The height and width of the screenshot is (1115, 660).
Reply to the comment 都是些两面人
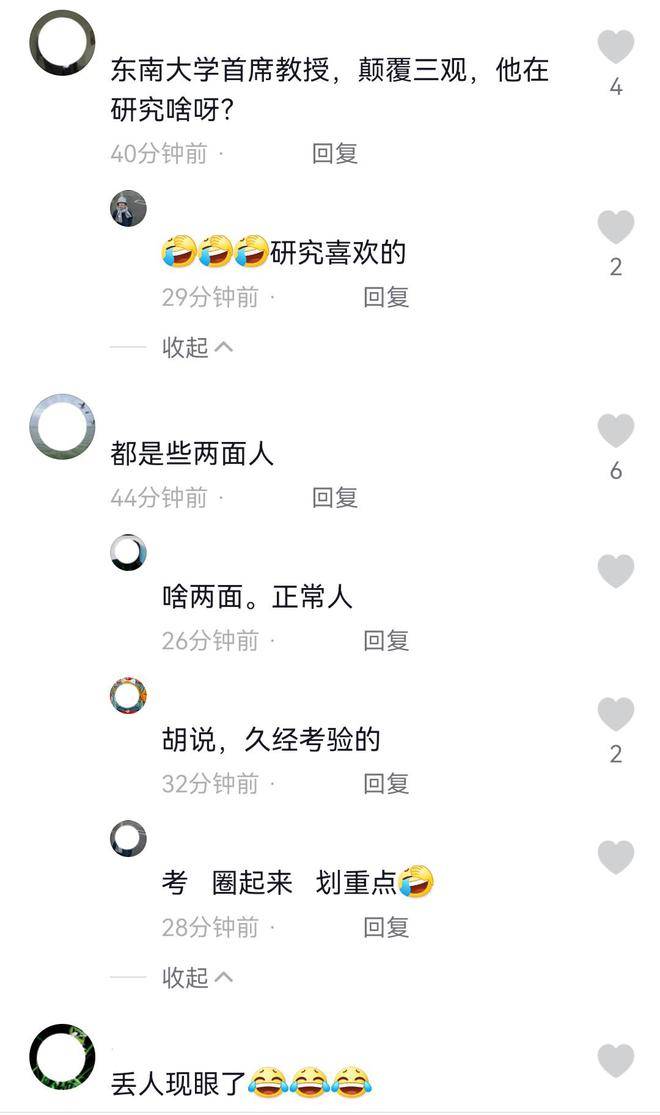point(335,497)
